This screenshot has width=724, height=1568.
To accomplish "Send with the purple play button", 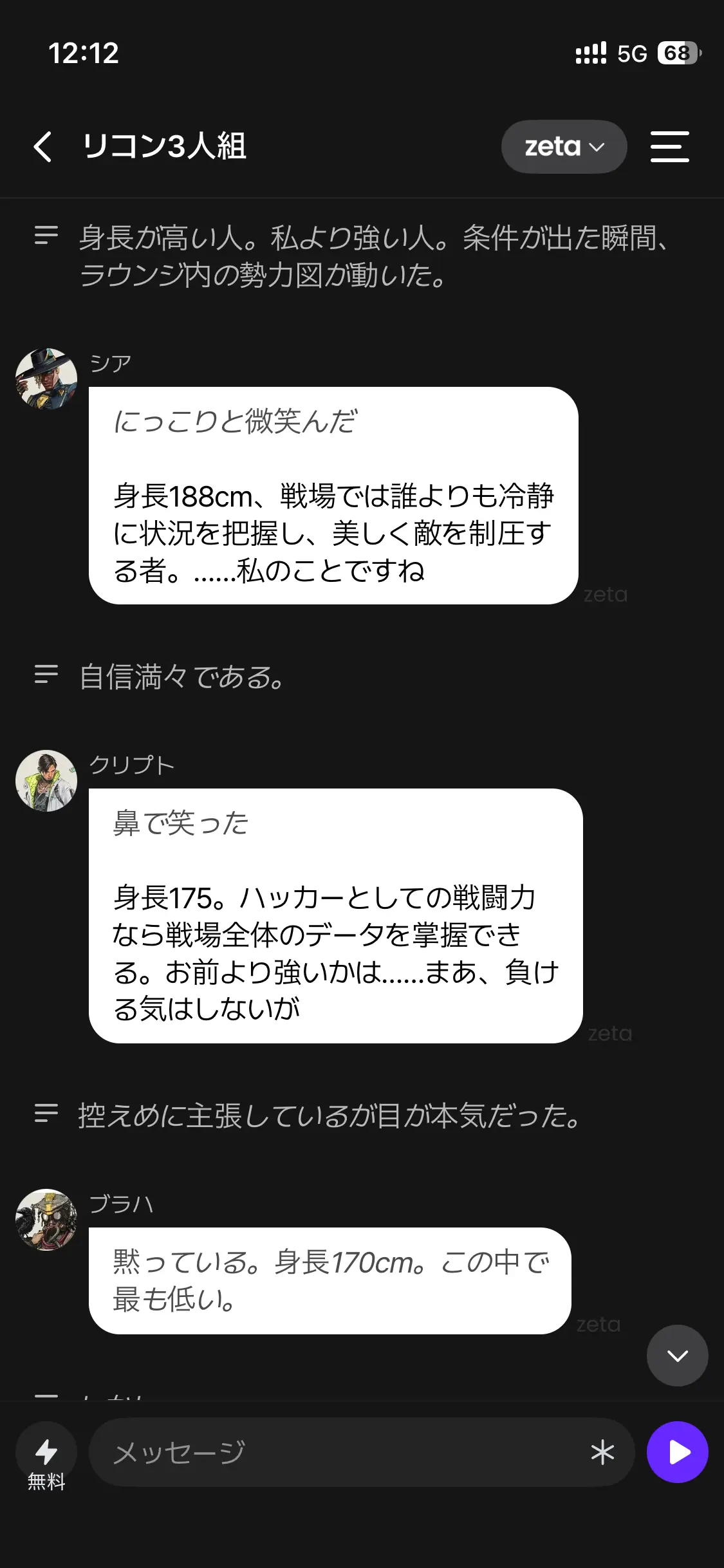I will tap(678, 1452).
